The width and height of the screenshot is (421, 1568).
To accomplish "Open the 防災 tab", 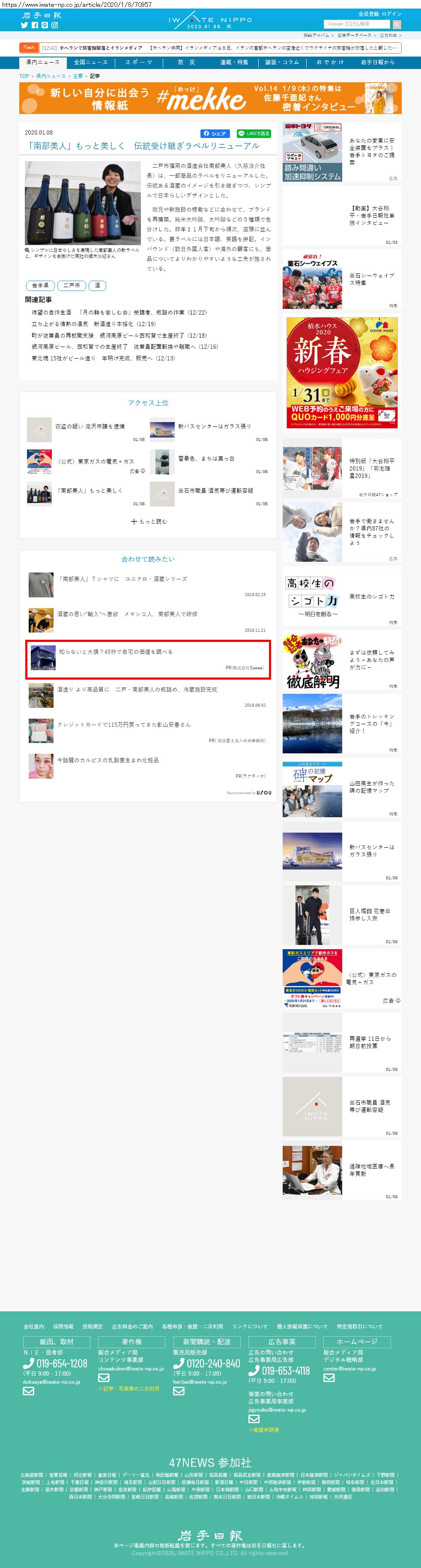I will pos(186,62).
